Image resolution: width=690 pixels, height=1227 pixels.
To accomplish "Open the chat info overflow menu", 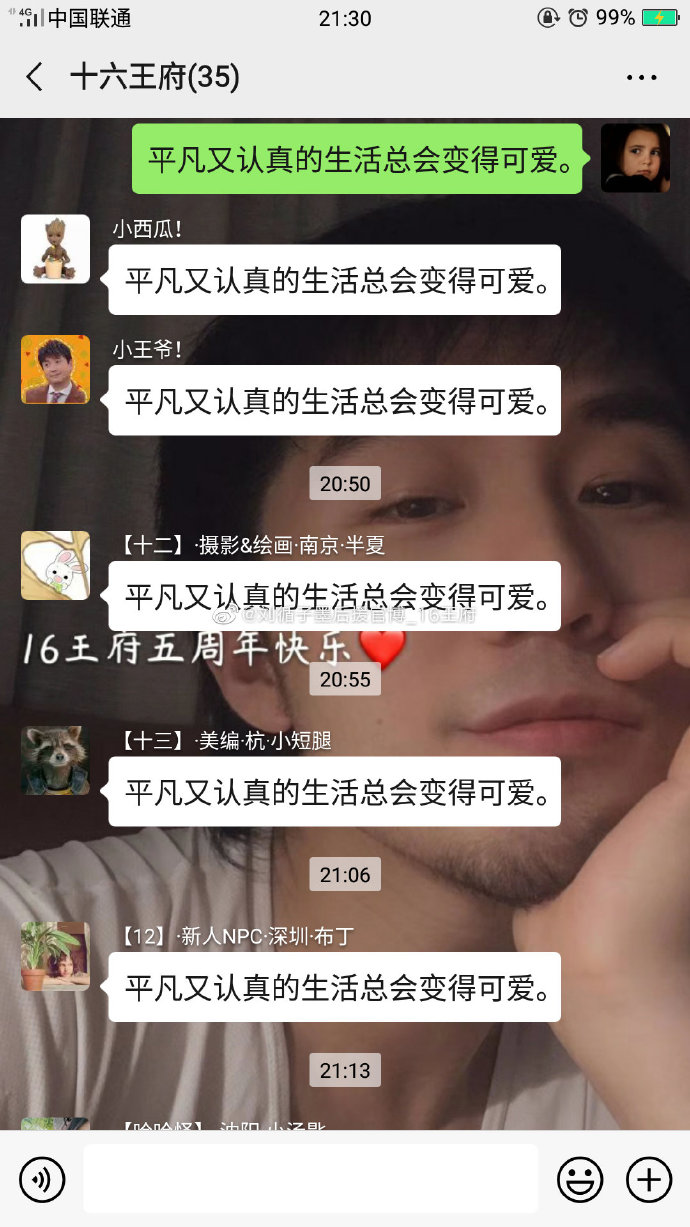I will [641, 77].
